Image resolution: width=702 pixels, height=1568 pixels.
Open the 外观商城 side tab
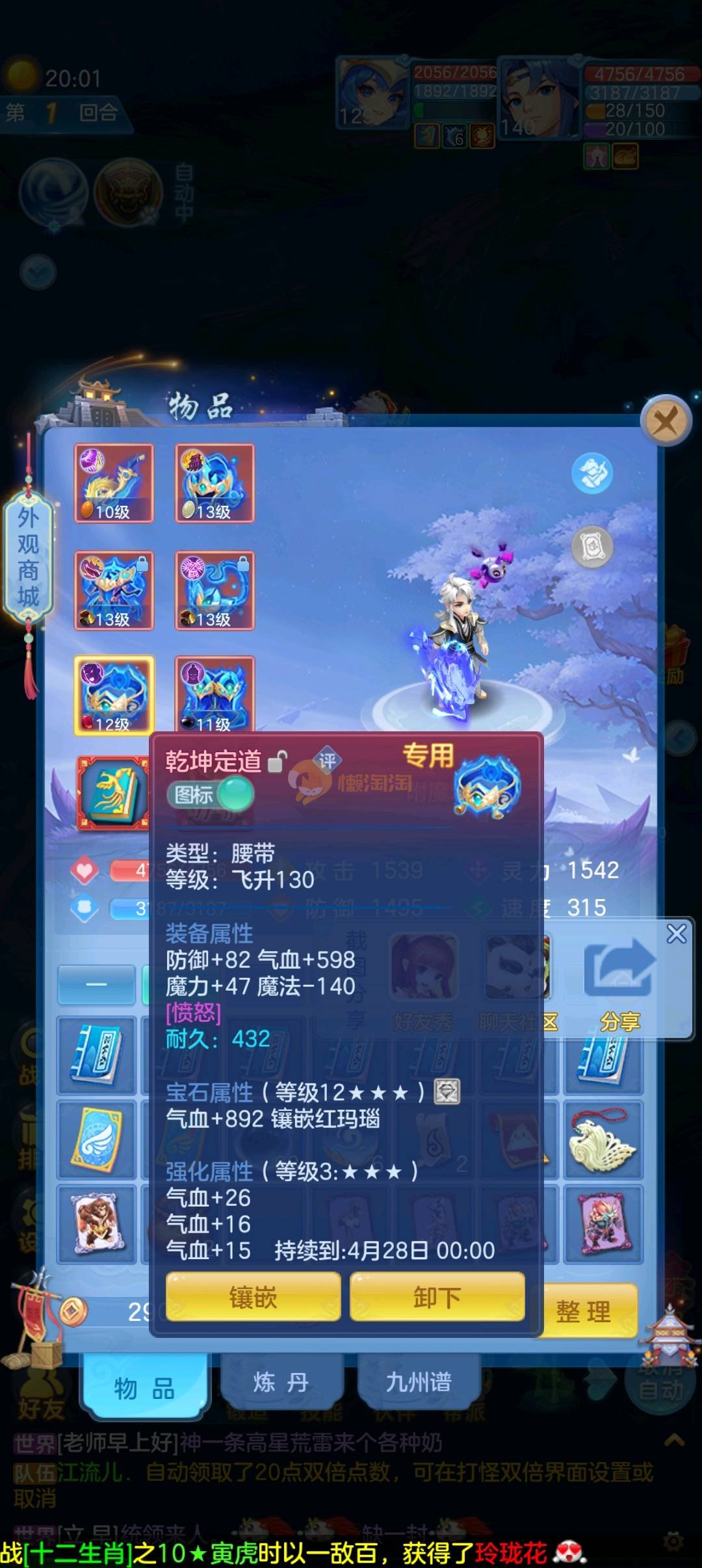coord(28,557)
